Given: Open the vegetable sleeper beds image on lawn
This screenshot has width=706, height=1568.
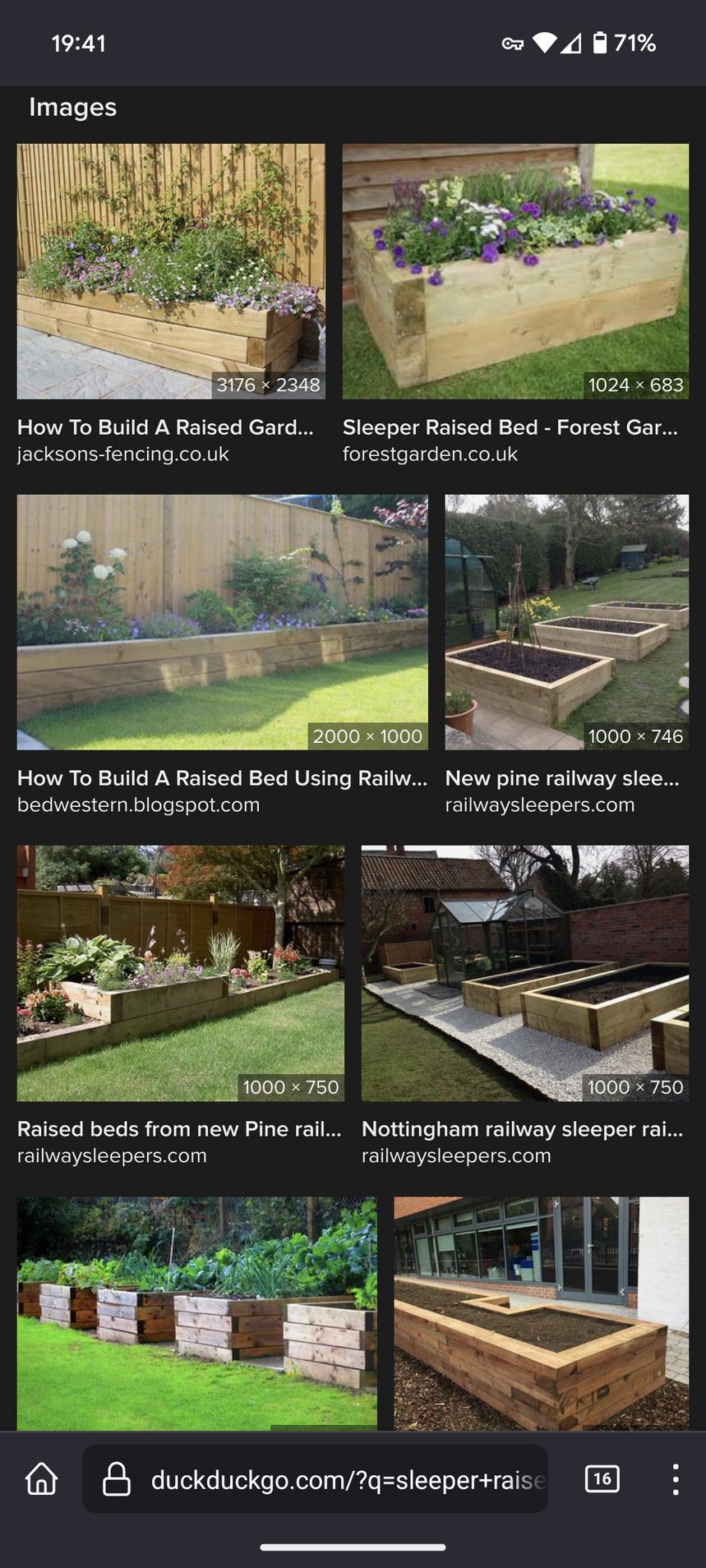Looking at the screenshot, I should coord(196,1313).
